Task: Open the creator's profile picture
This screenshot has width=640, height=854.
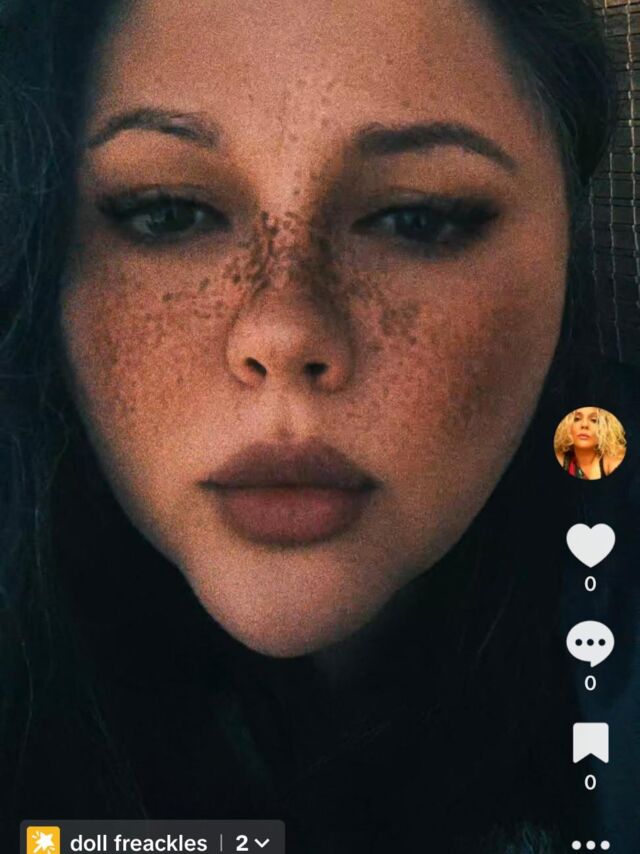Action: pos(590,442)
